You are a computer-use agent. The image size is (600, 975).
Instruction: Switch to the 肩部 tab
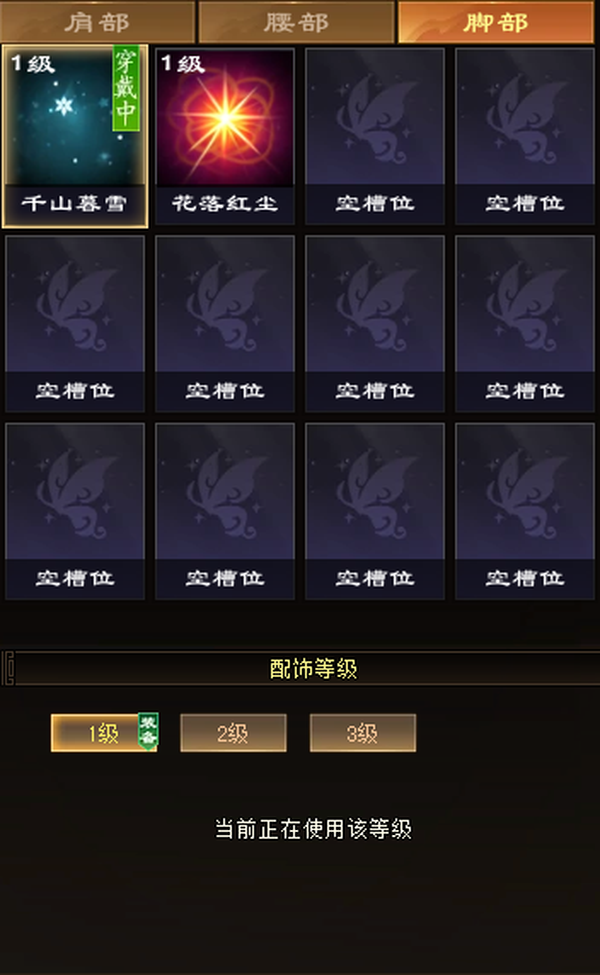tap(97, 22)
